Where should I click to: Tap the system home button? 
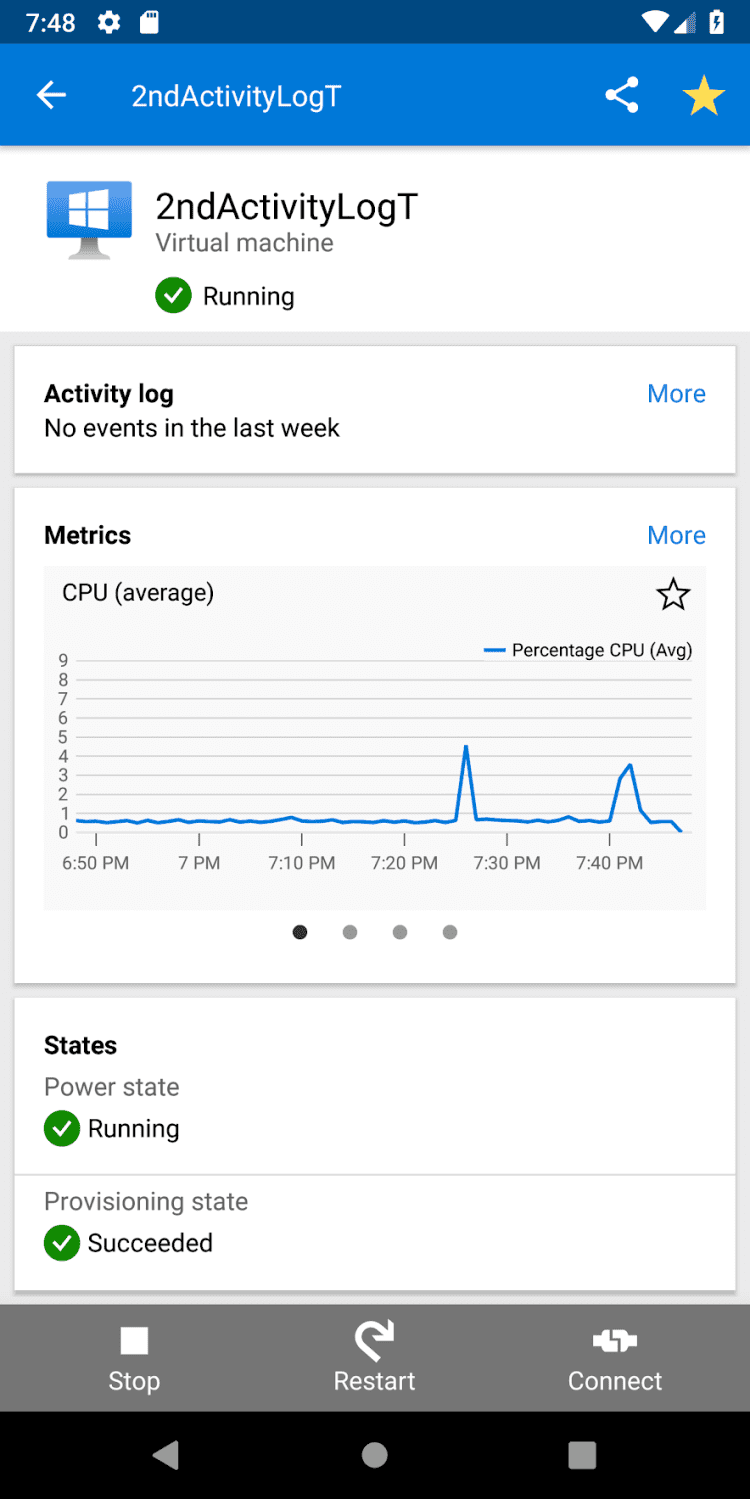tap(375, 1455)
